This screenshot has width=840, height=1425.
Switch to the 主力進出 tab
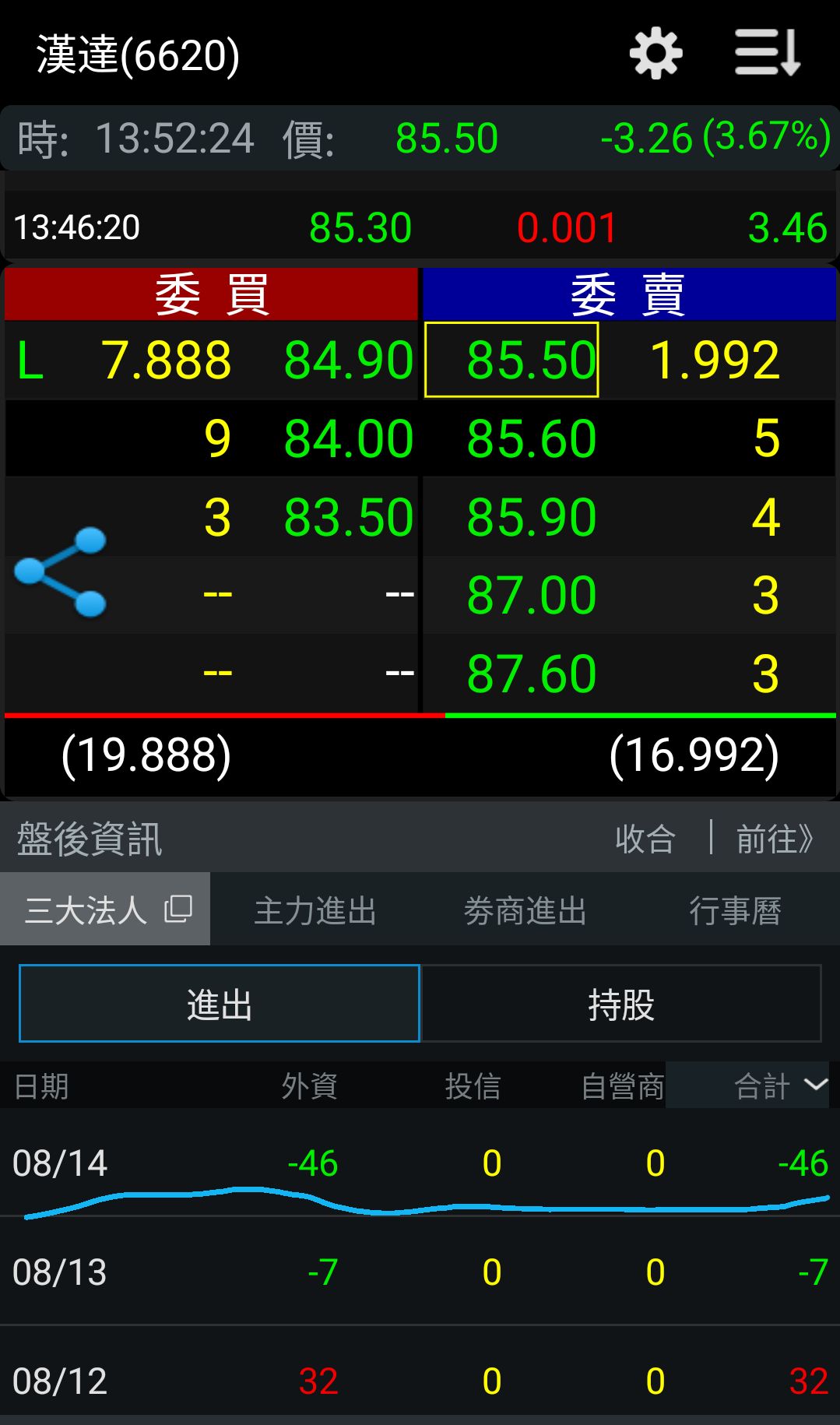tap(315, 910)
